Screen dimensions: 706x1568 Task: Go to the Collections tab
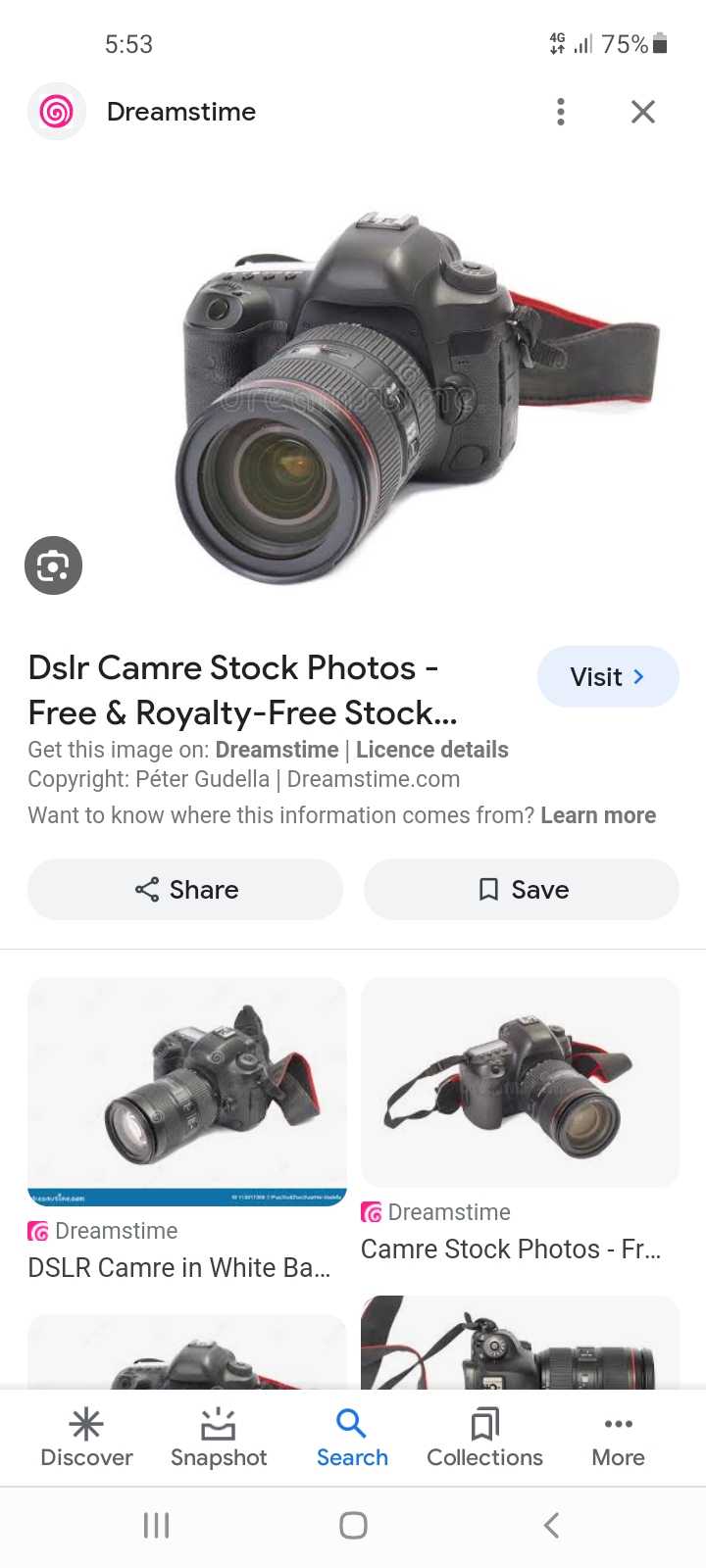pos(484,1438)
